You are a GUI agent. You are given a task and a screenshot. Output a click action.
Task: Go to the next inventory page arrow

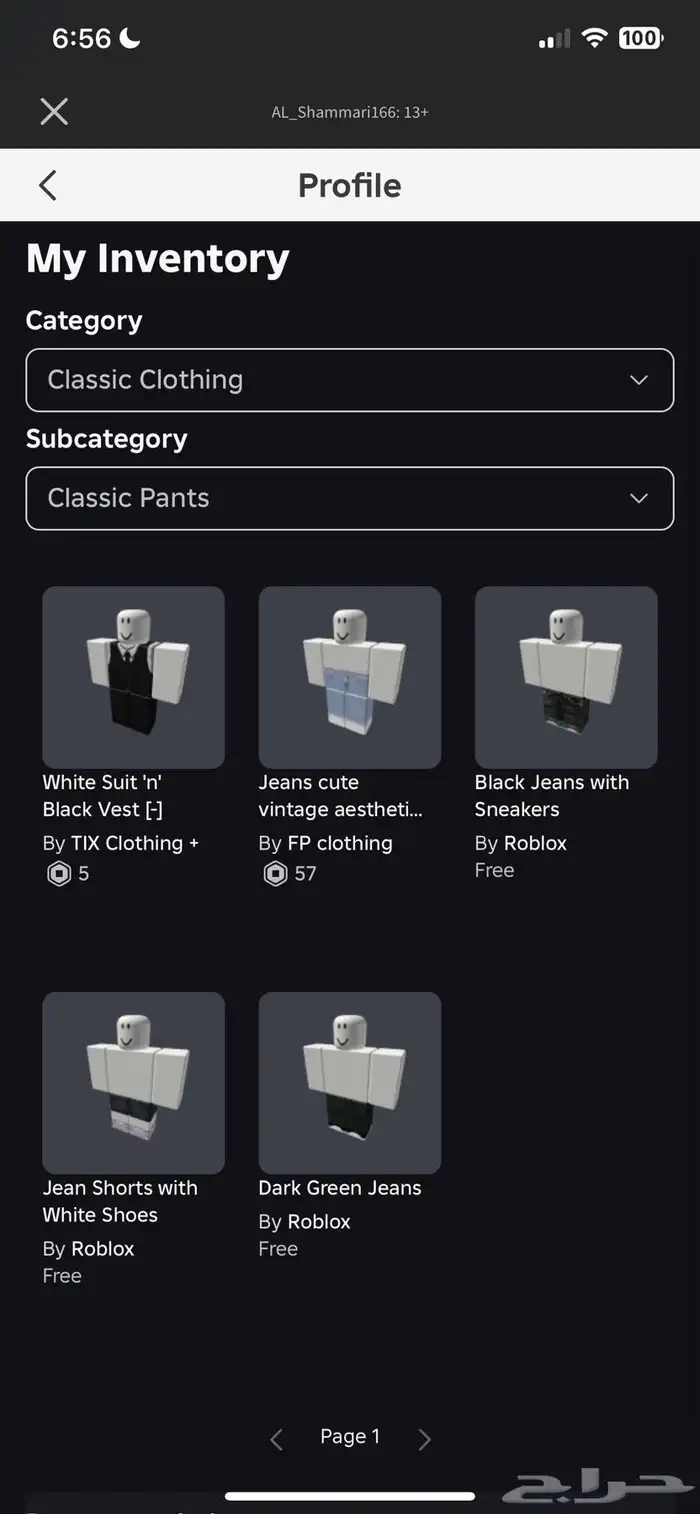click(x=424, y=1439)
